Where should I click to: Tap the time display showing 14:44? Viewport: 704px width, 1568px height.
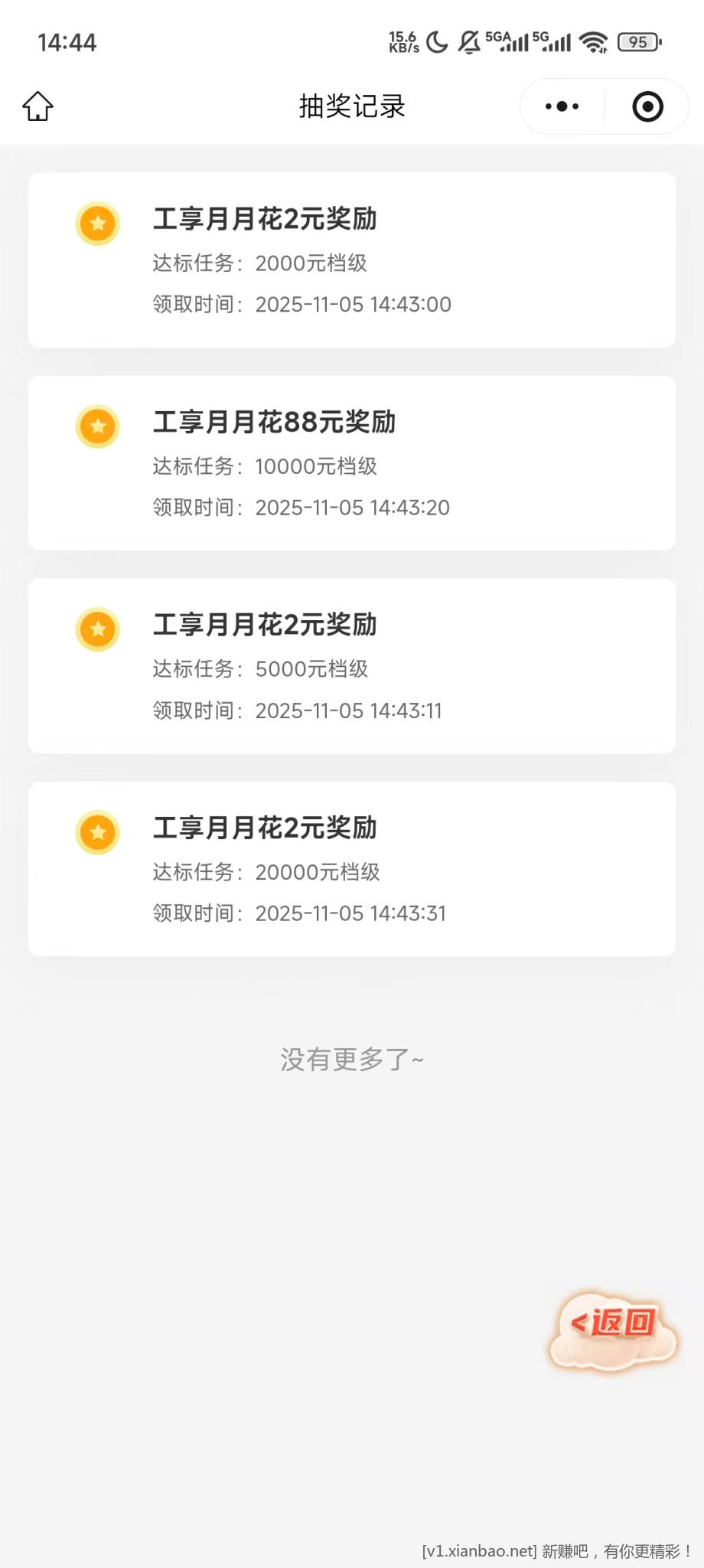(x=68, y=42)
